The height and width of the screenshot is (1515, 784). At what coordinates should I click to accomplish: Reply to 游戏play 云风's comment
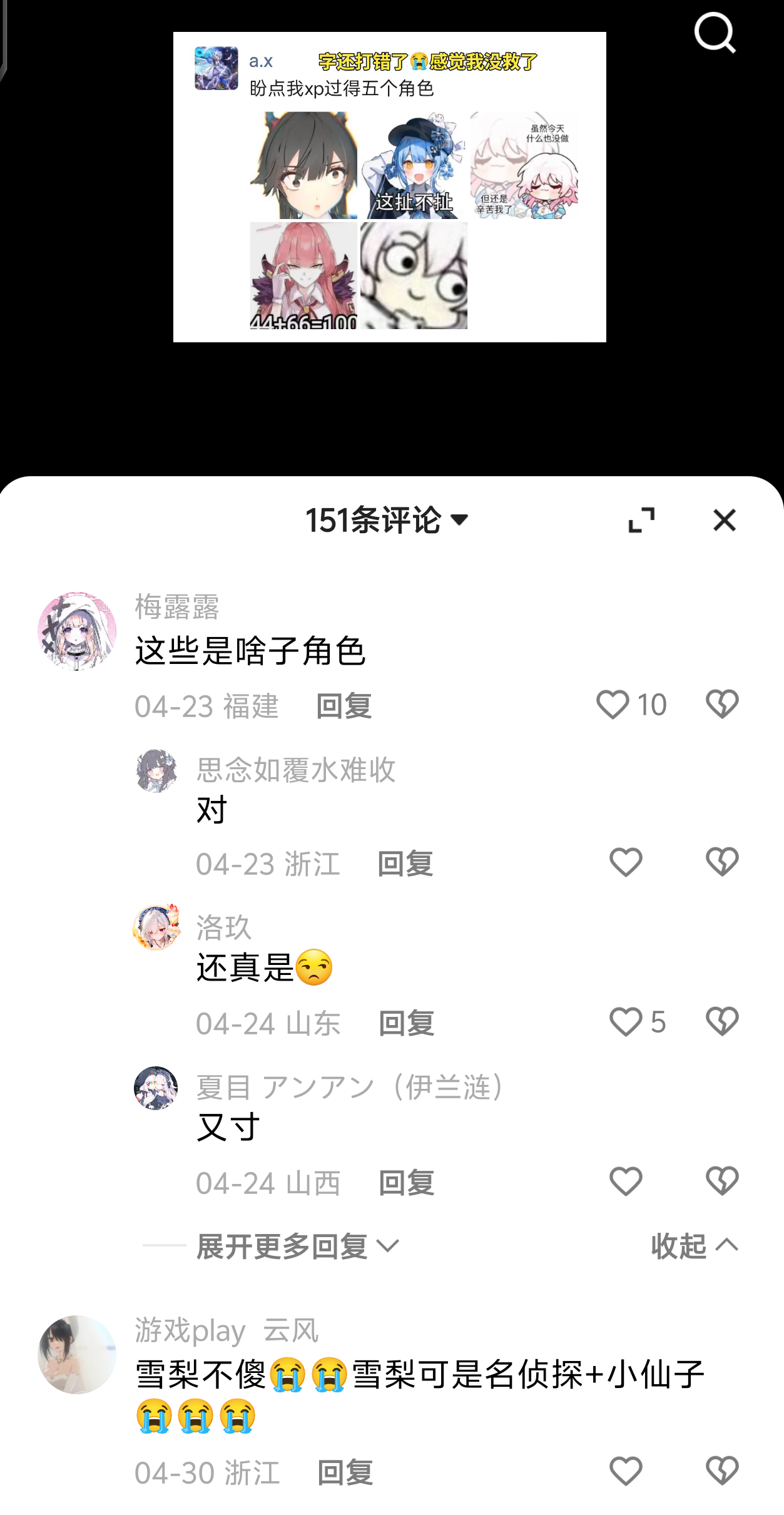(x=345, y=1472)
